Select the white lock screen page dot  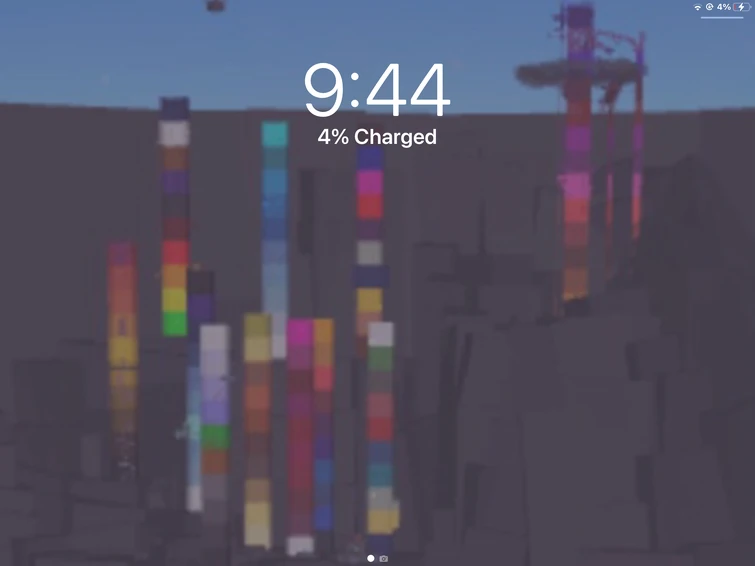[x=371, y=558]
